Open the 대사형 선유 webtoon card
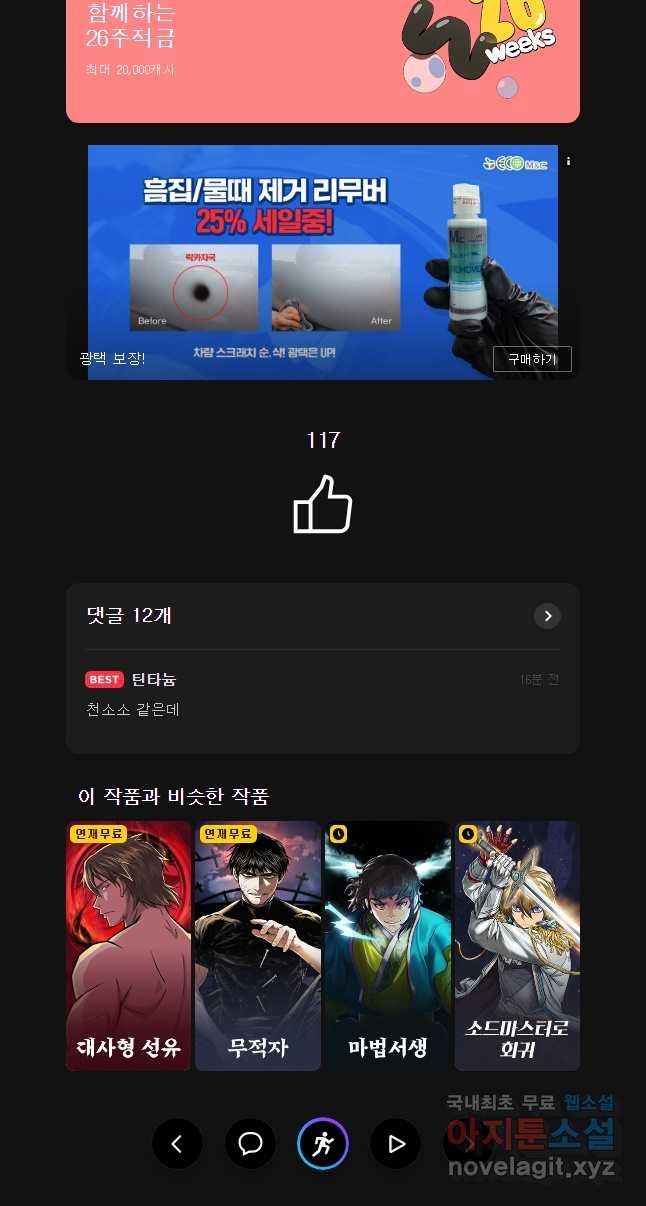 [x=128, y=945]
